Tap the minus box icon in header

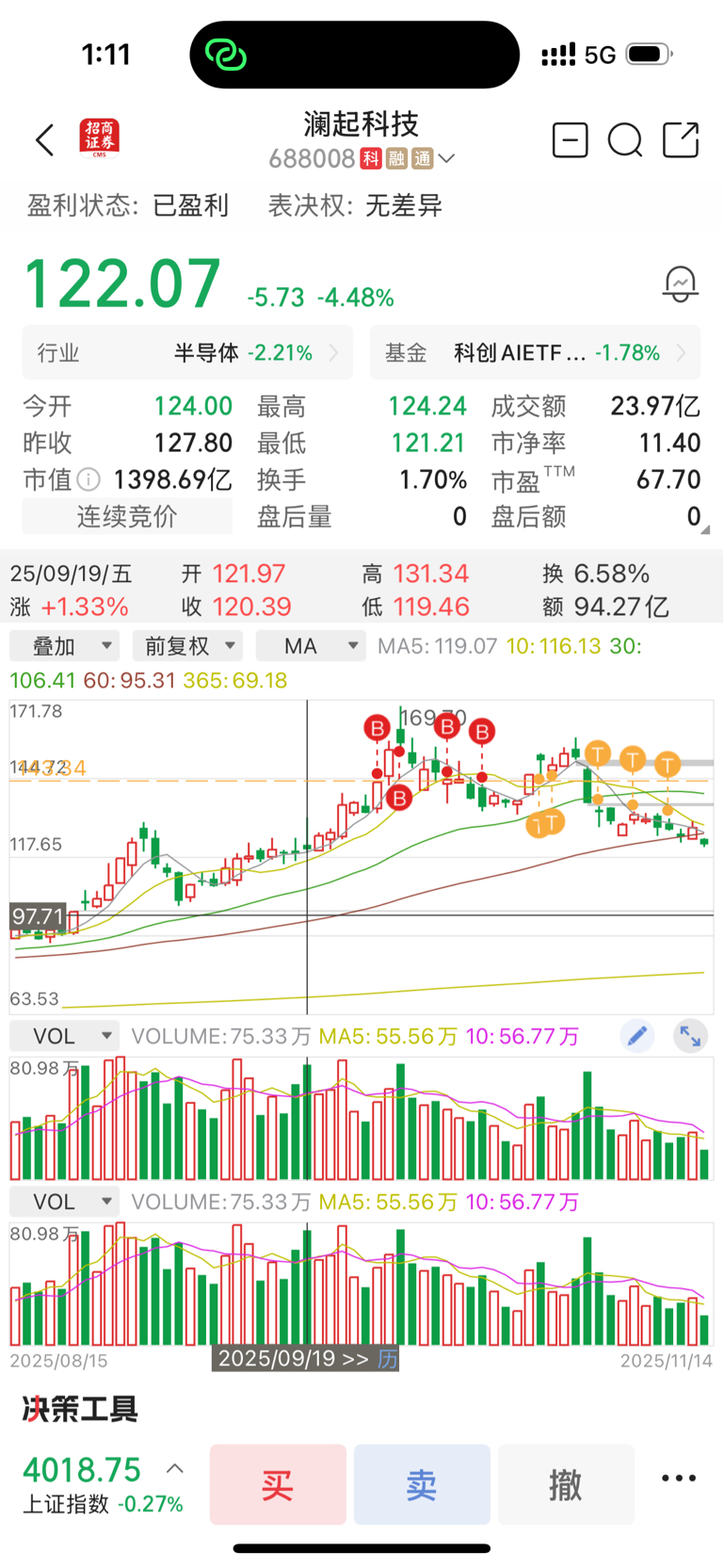(x=570, y=140)
